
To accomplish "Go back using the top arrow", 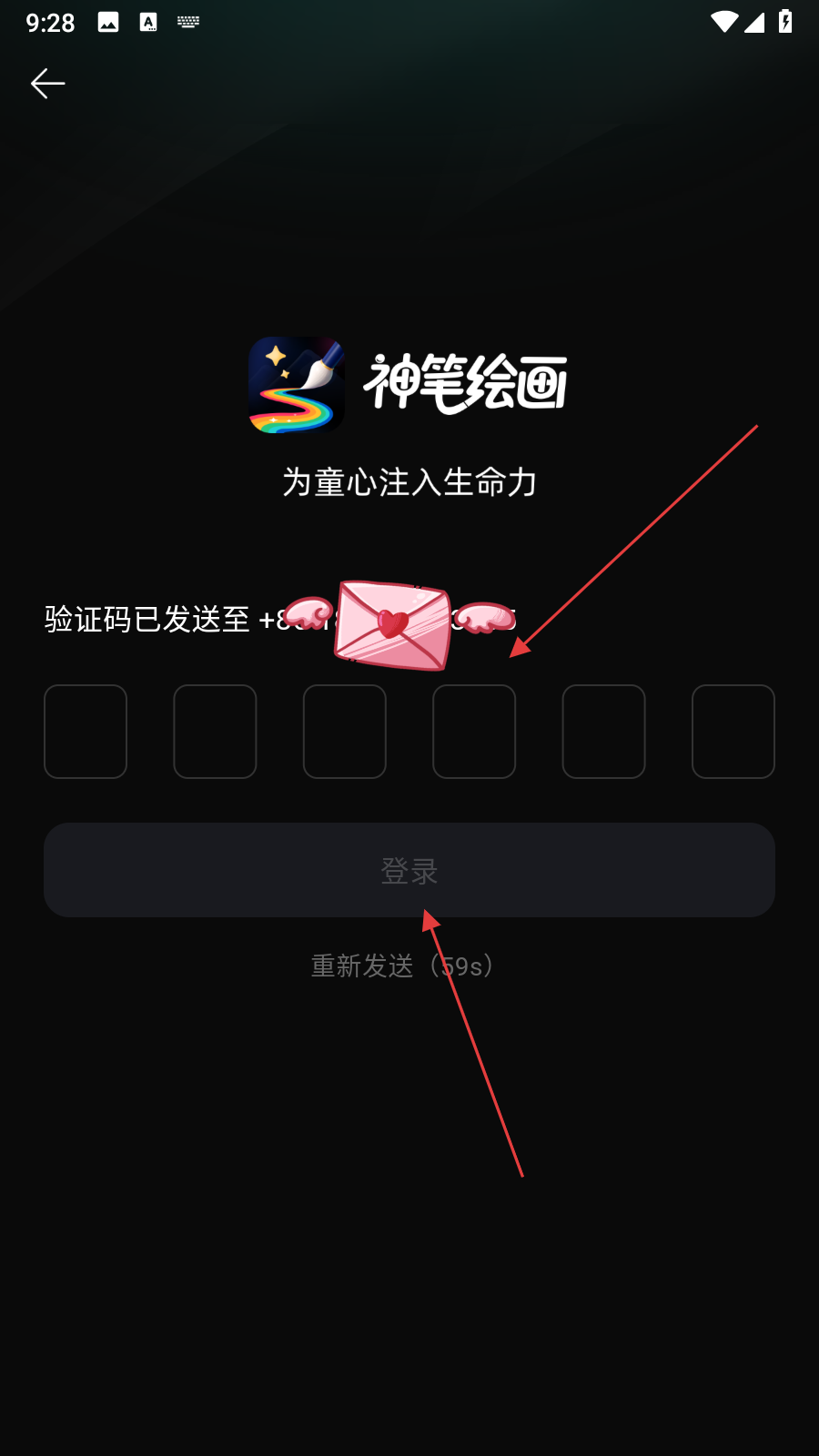I will [x=47, y=84].
